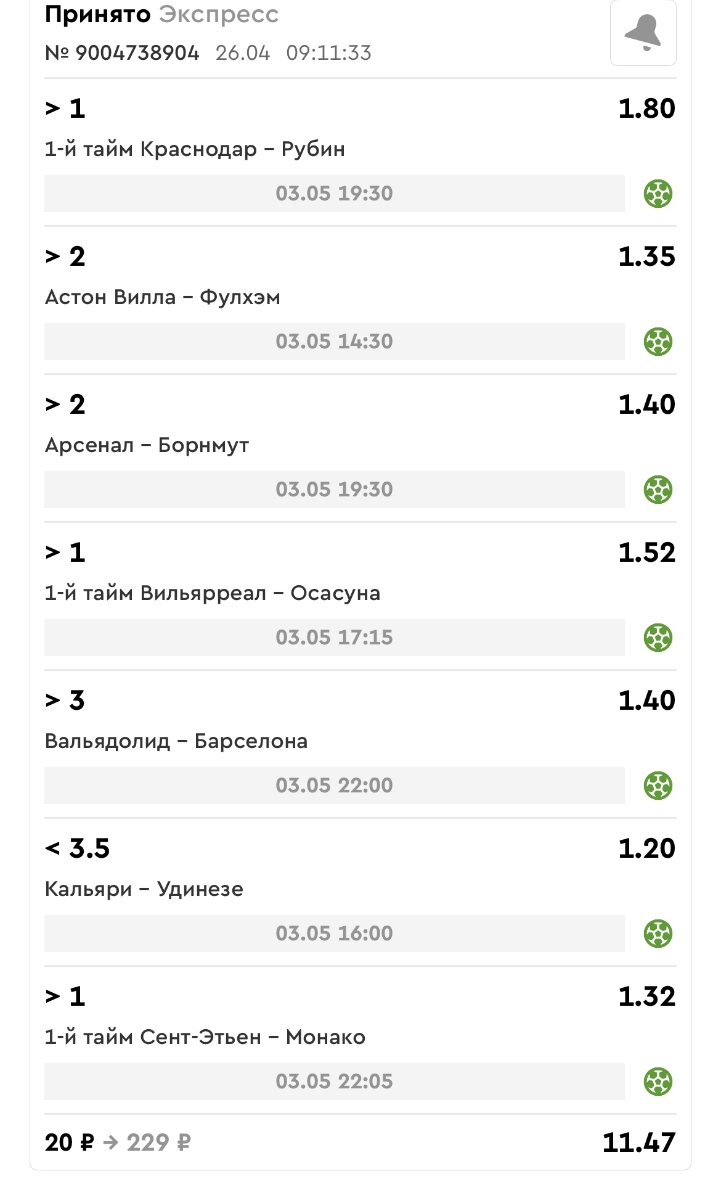Open the Астон Вилла – Фулхэм event

point(162,297)
